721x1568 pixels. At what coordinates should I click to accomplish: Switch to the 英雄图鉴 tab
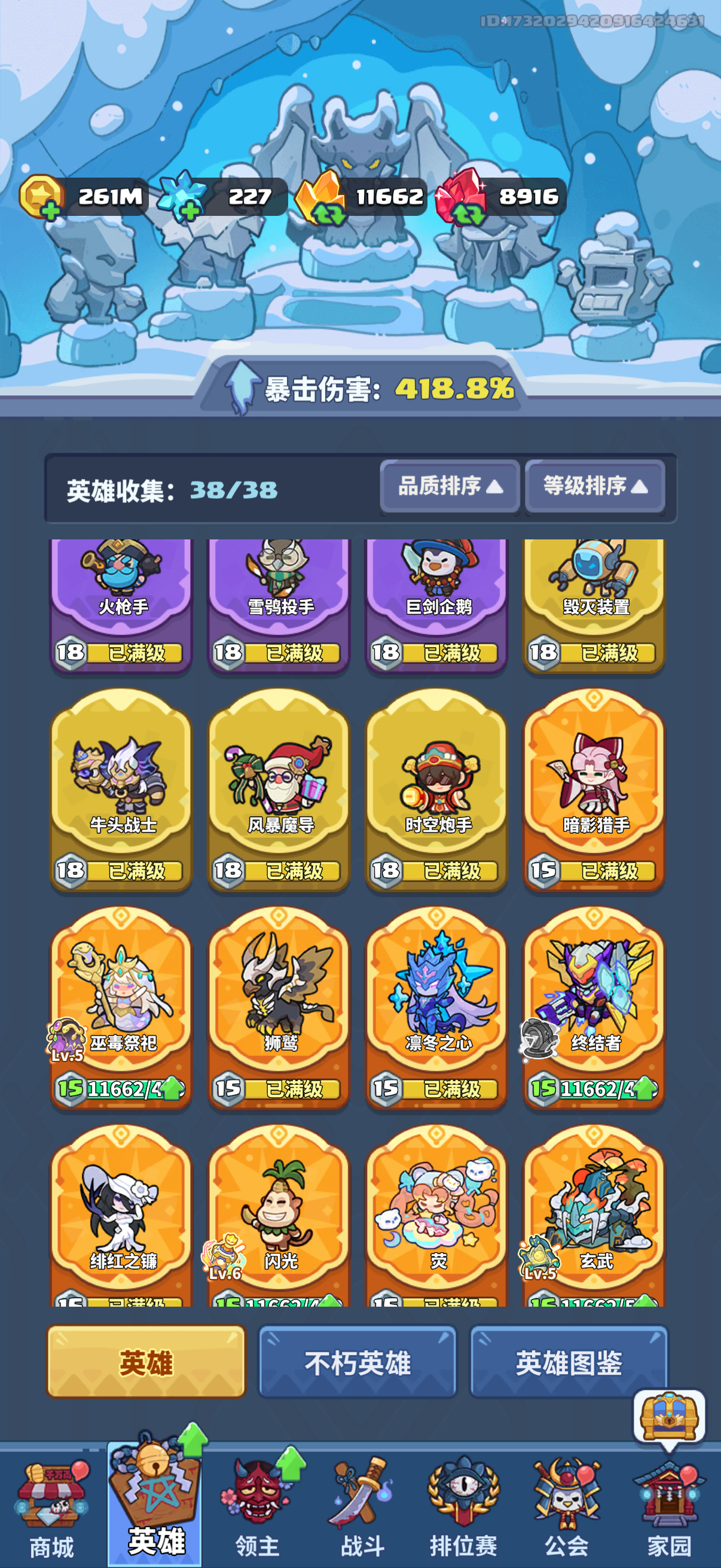pyautogui.click(x=569, y=1362)
